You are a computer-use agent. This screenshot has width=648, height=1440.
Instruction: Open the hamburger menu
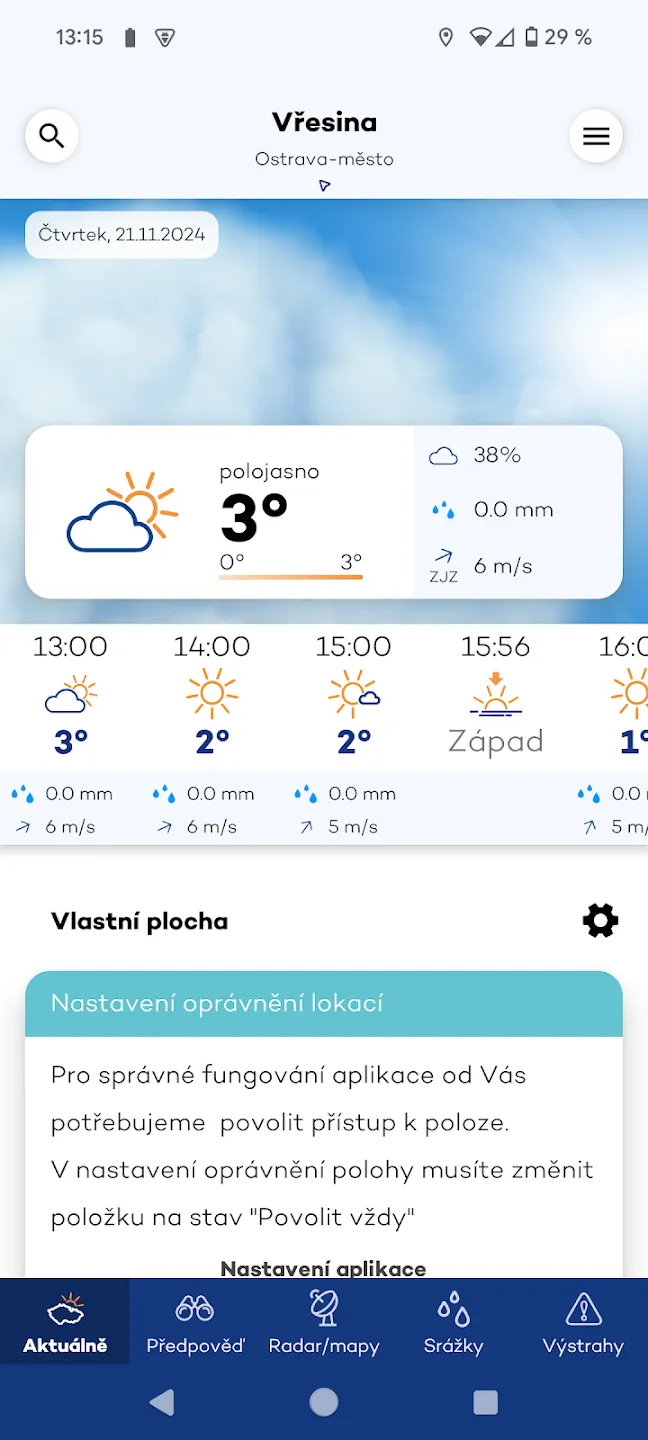(x=596, y=136)
